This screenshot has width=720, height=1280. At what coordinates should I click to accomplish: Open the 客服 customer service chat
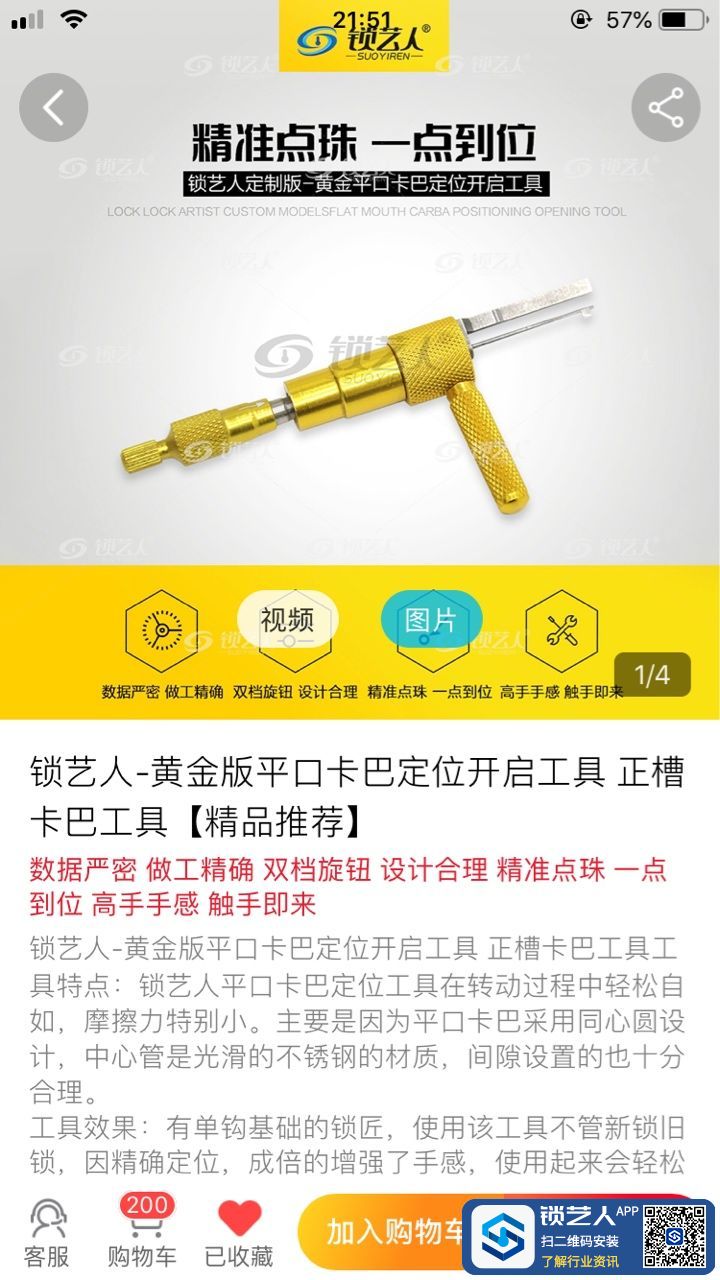pyautogui.click(x=47, y=1234)
